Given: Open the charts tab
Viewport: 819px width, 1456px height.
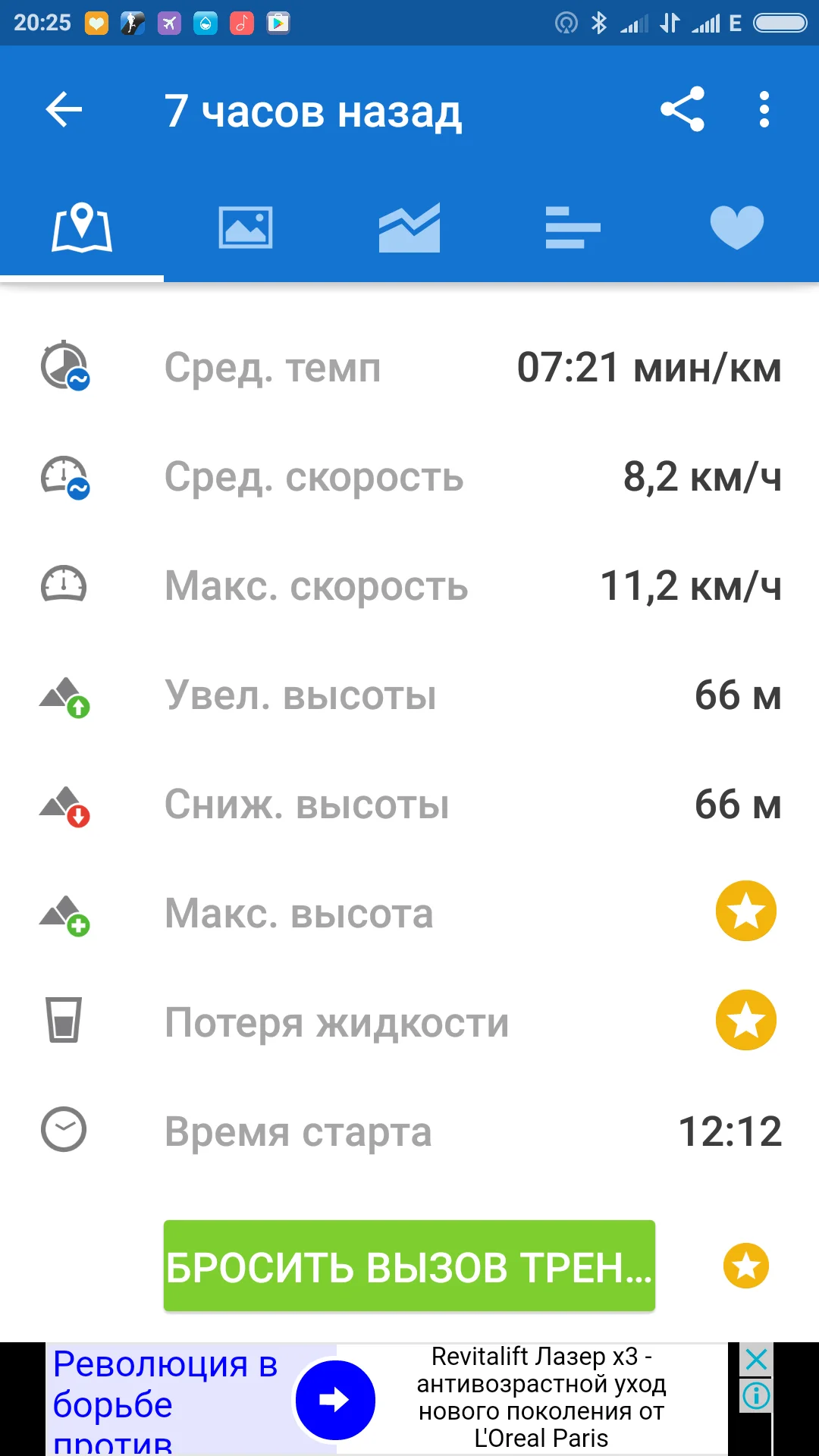Looking at the screenshot, I should click(409, 227).
